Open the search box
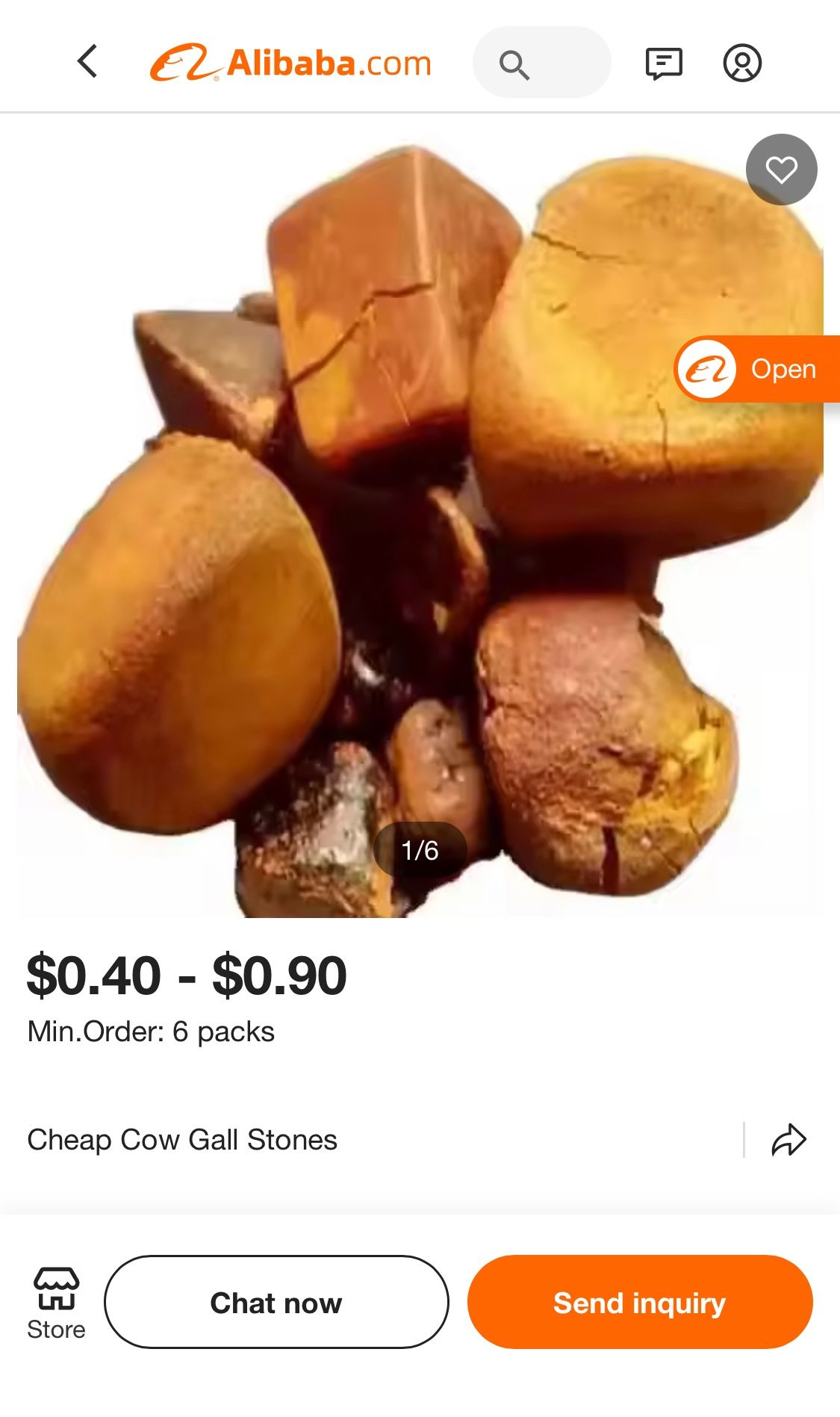This screenshot has height=1417, width=840. tap(541, 63)
